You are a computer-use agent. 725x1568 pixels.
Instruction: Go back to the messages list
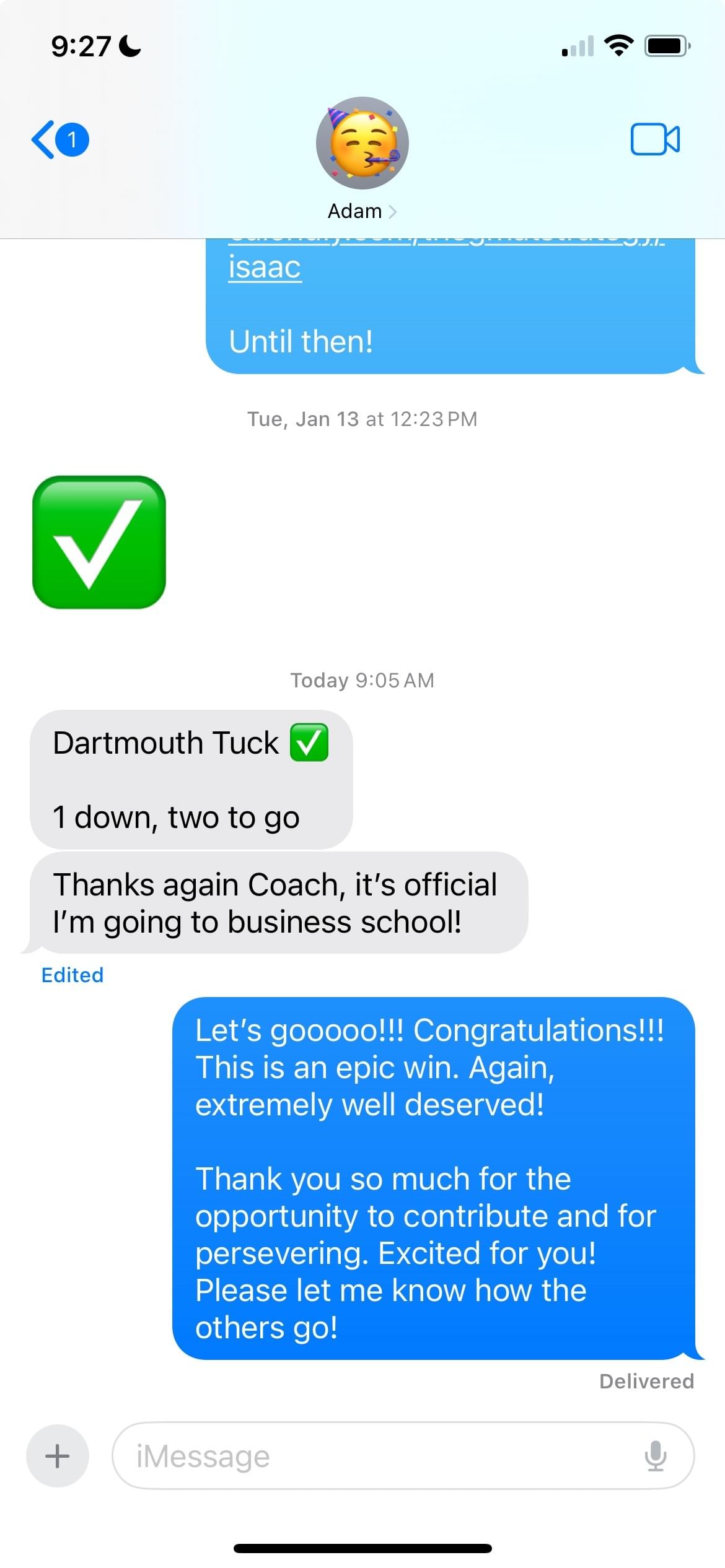point(59,140)
